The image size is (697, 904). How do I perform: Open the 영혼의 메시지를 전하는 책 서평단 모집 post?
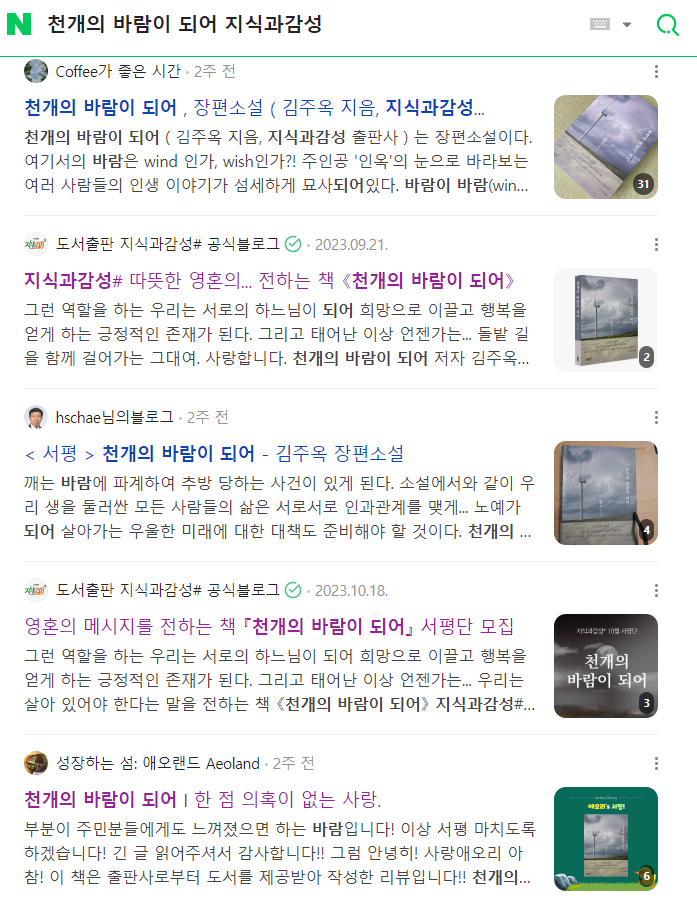pyautogui.click(x=268, y=627)
